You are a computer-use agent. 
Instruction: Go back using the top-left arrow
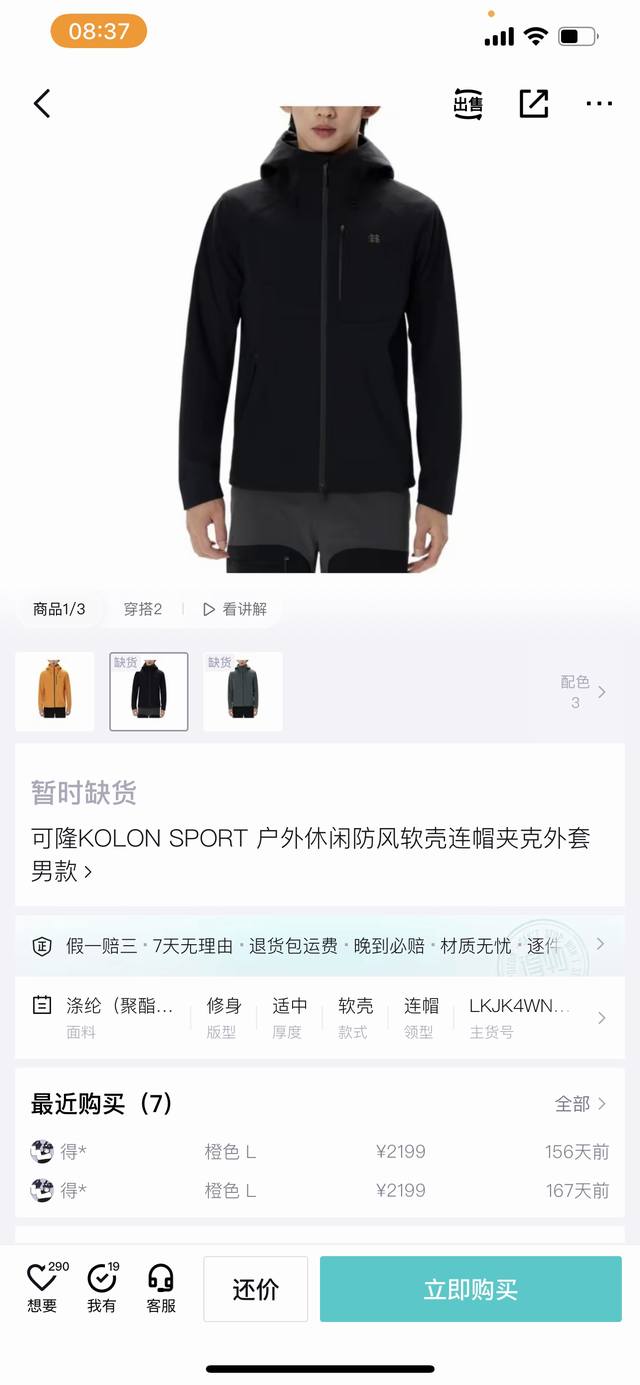[42, 103]
